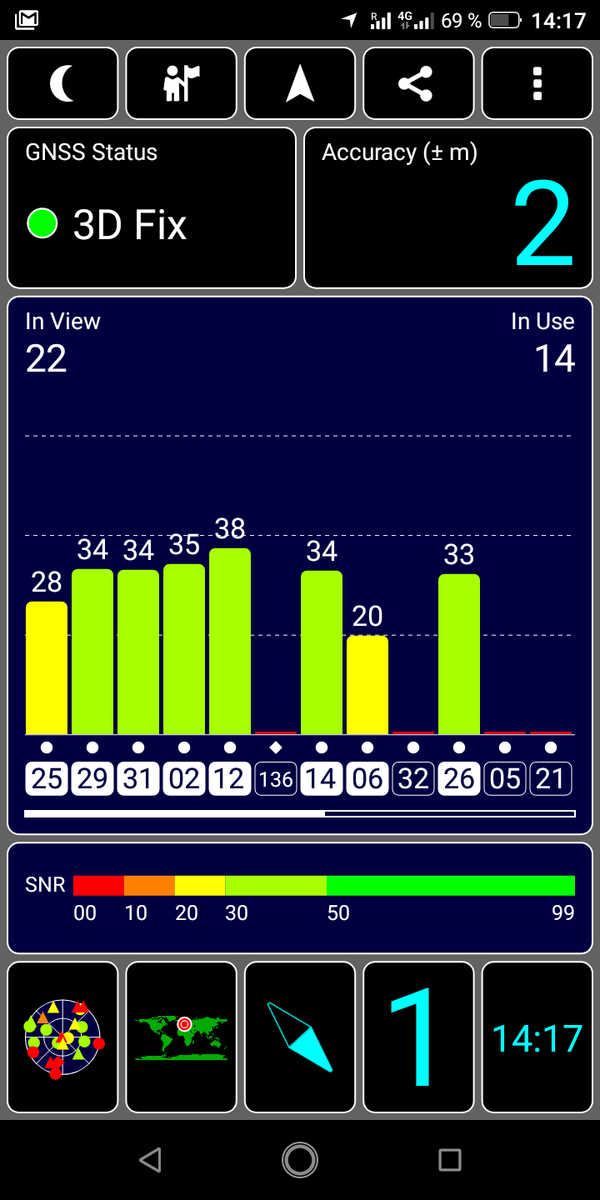Go back with the system back button
This screenshot has height=1200, width=600.
click(150, 1160)
